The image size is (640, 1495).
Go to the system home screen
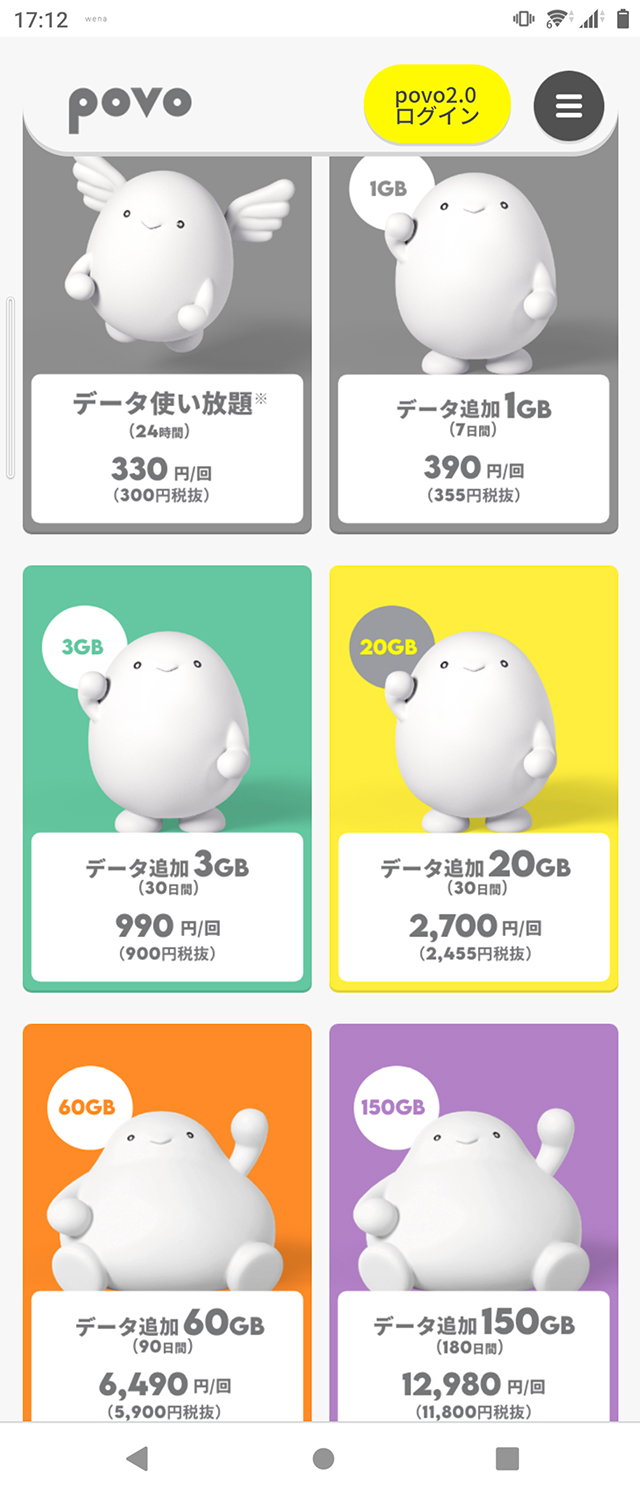[323, 1459]
